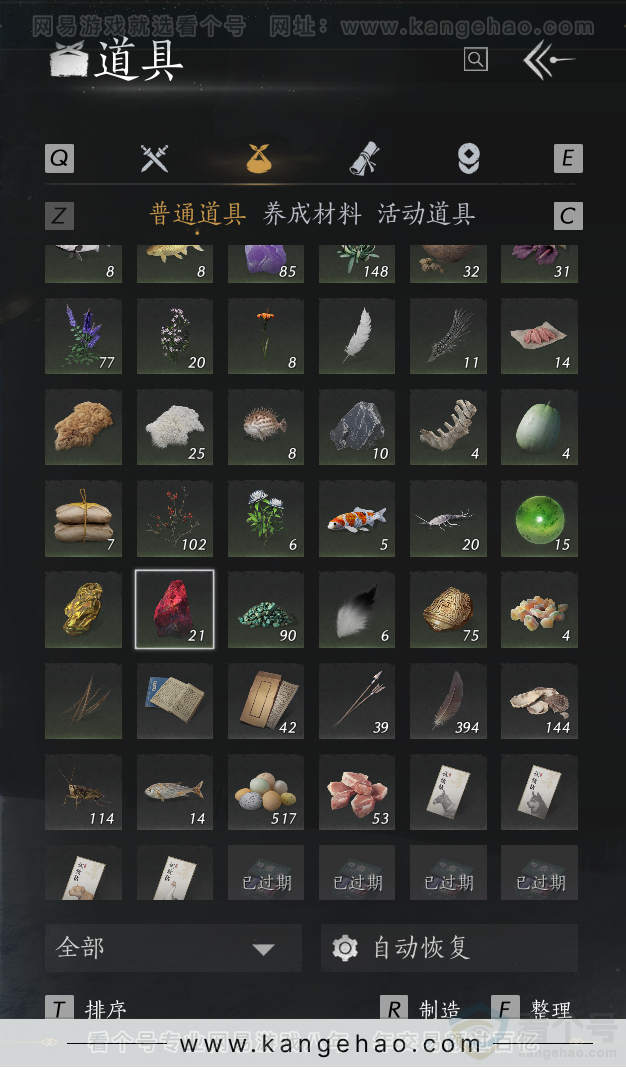Select the white feather item
626x1068 pixels.
[357, 335]
